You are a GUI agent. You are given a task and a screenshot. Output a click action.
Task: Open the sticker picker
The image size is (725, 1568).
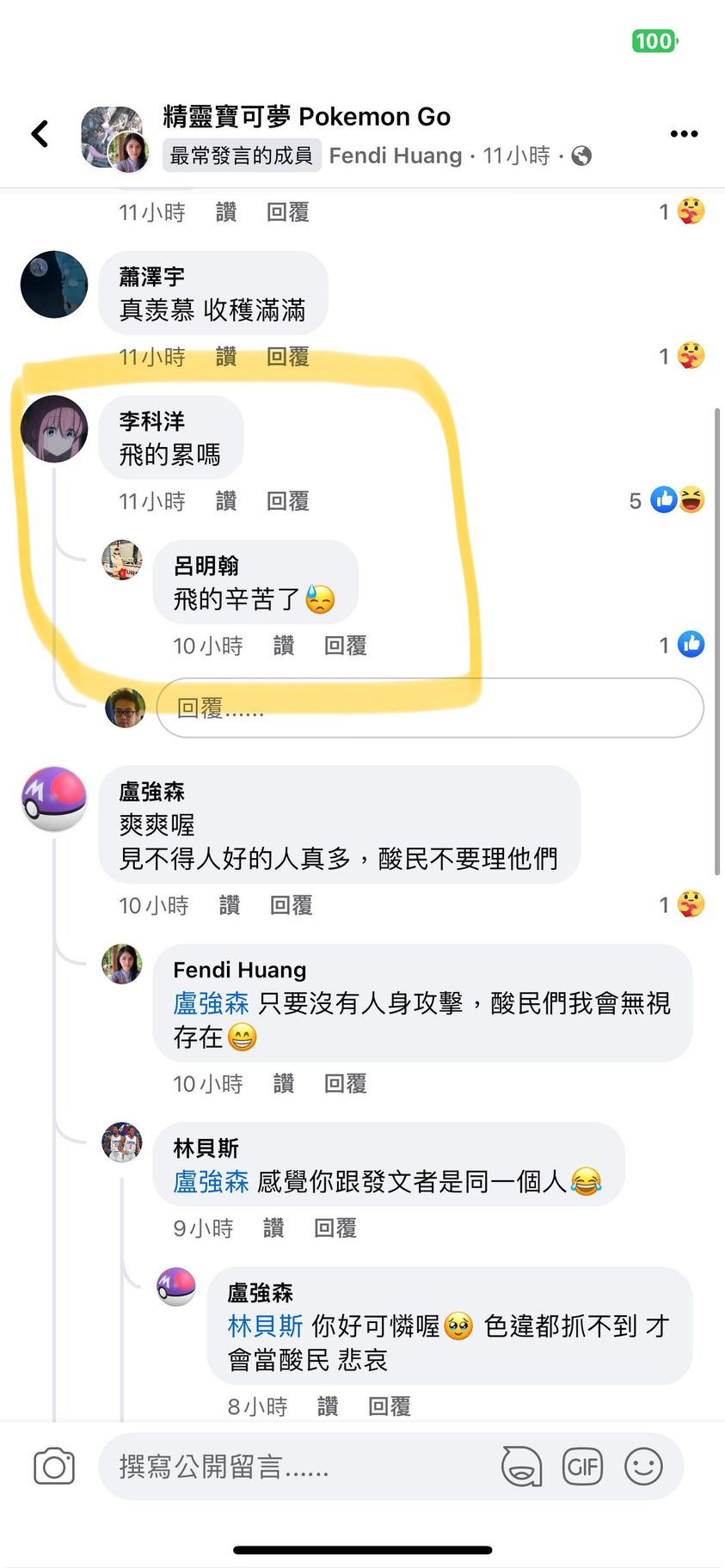(x=521, y=1467)
